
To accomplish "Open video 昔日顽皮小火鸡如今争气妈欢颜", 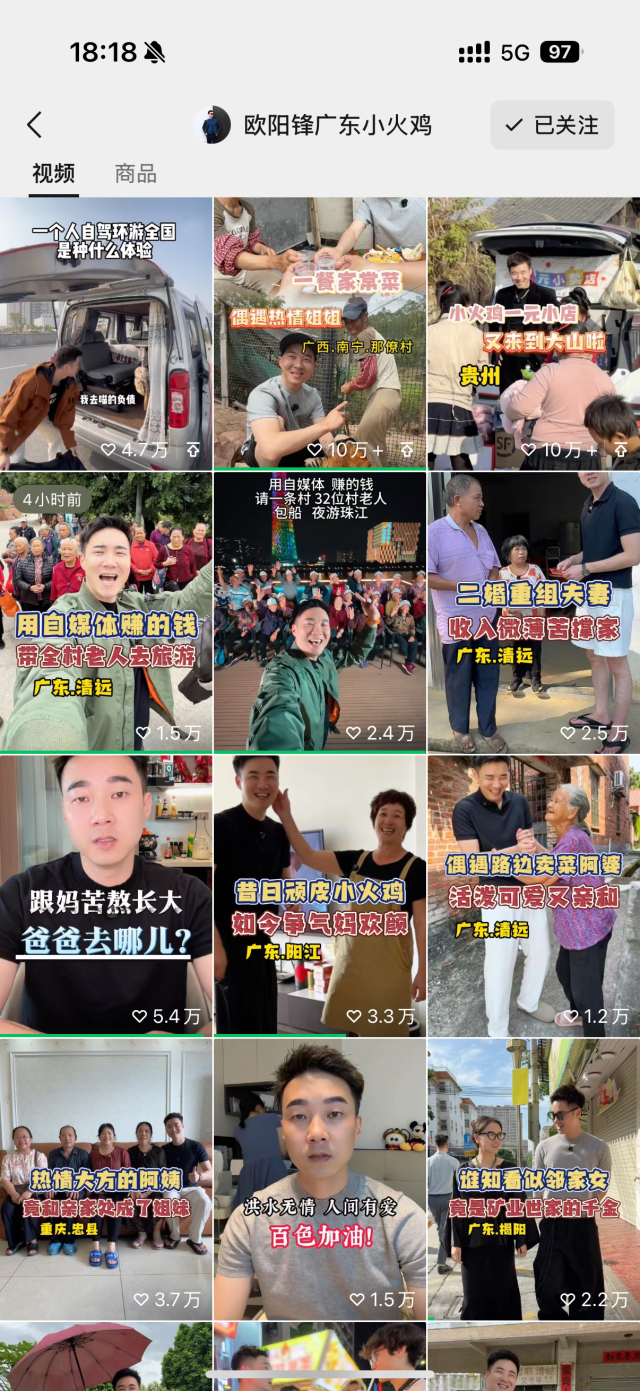I will click(x=320, y=895).
